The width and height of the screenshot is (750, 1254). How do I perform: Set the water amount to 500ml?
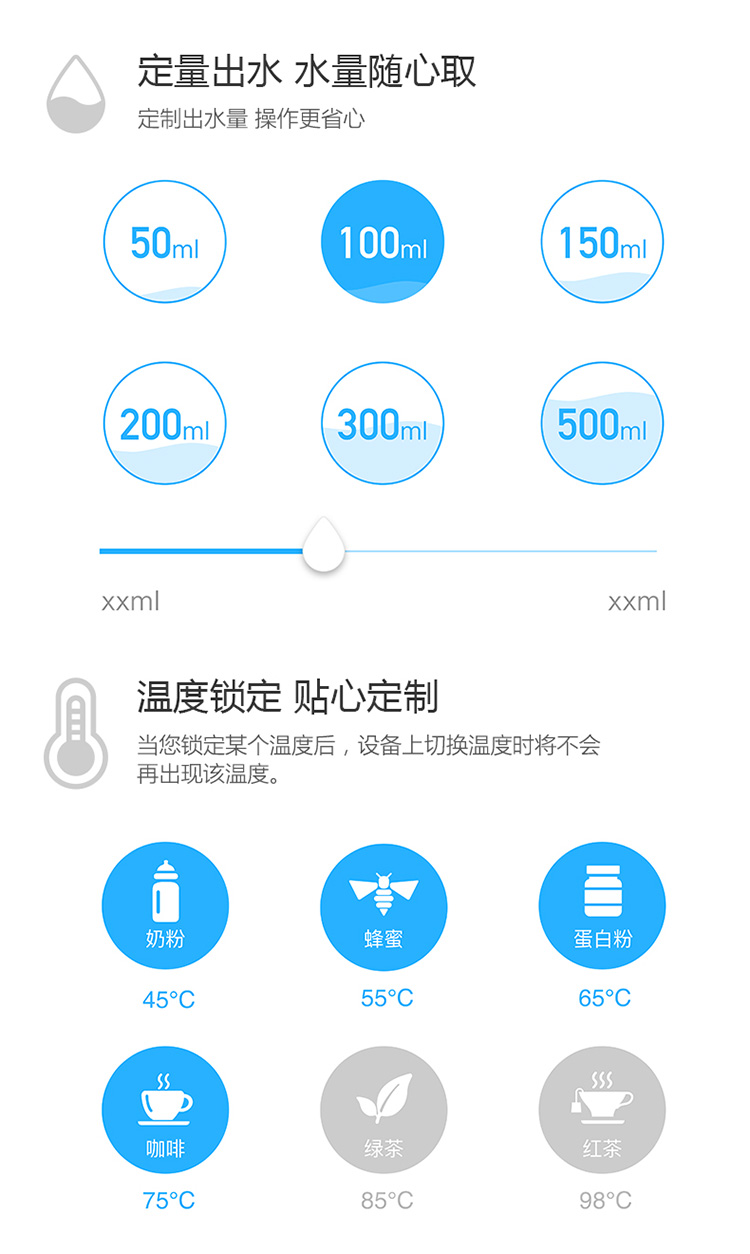click(x=602, y=424)
